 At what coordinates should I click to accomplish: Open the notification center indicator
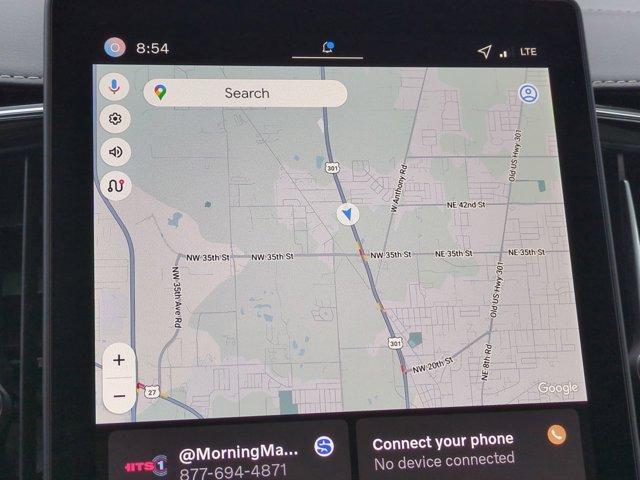[327, 47]
